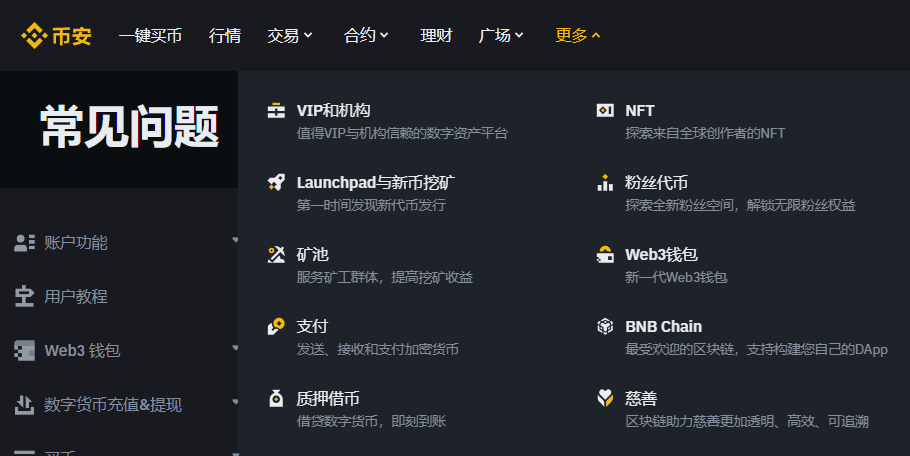
Task: Open Launchpad与新币挖矿
Action: tap(375, 183)
